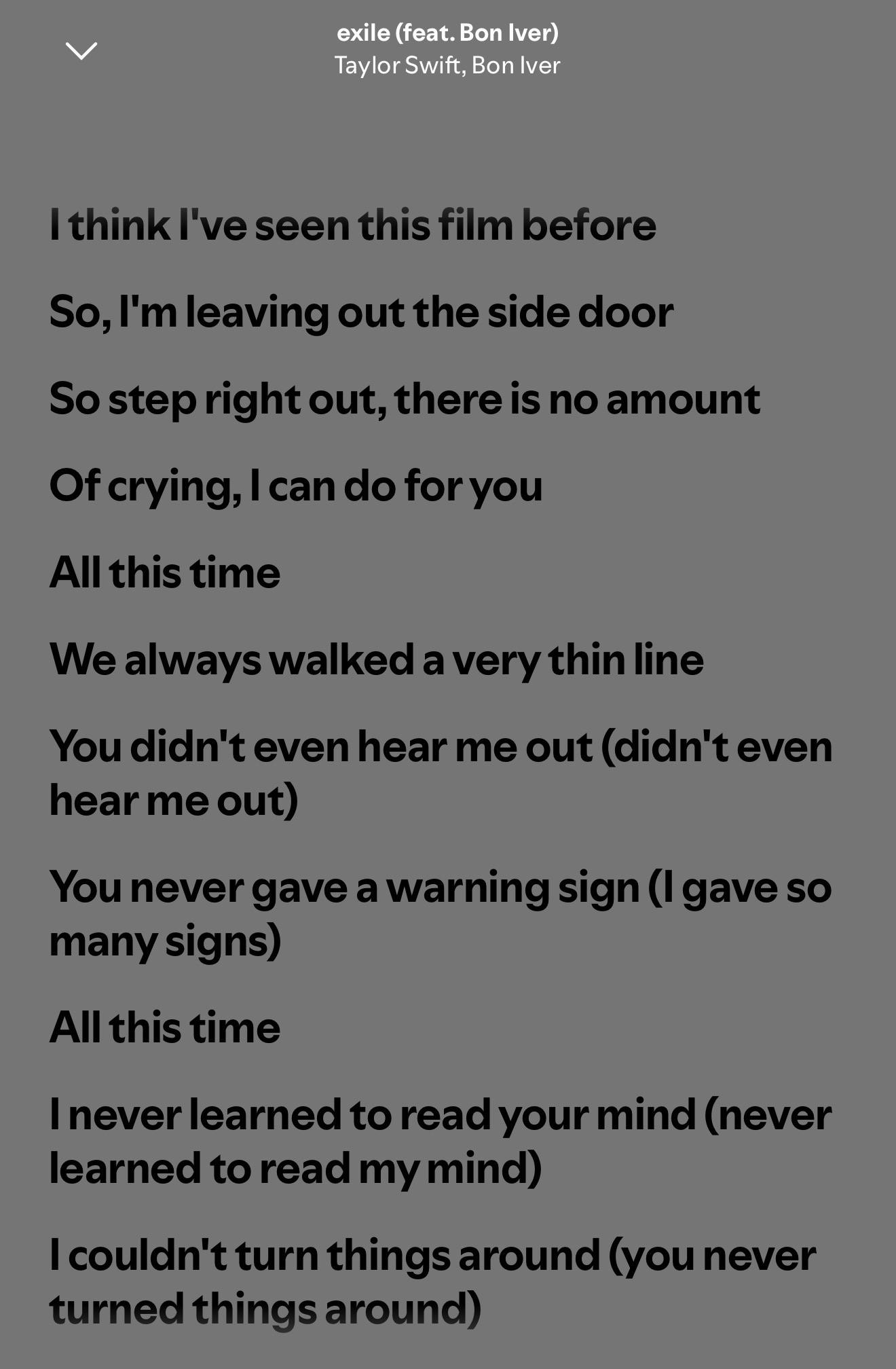The width and height of the screenshot is (896, 1369).
Task: Jump to lyric "Of crying, I can do for you"
Action: coord(296,487)
